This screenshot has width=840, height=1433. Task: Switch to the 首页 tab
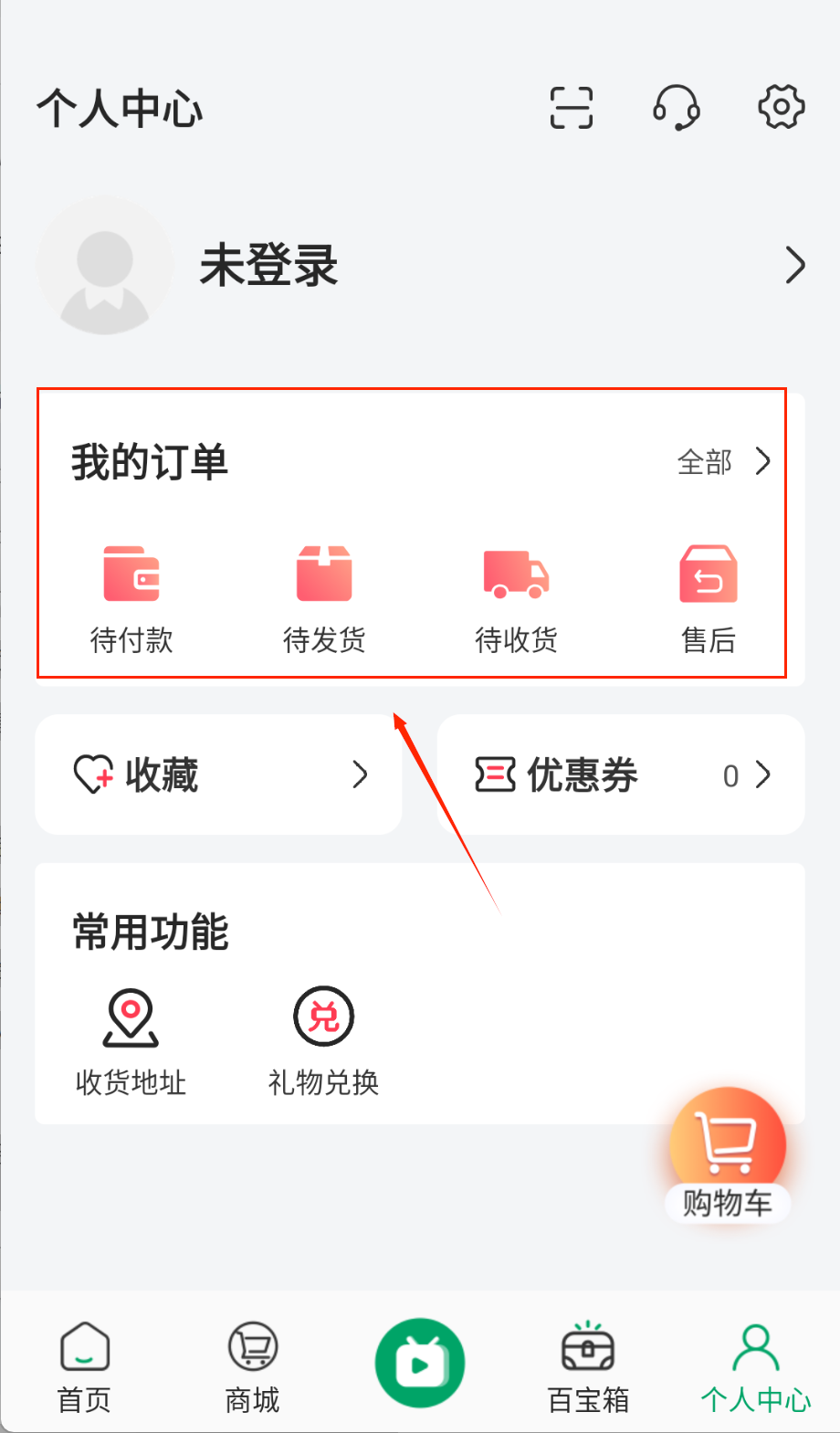(x=84, y=1365)
